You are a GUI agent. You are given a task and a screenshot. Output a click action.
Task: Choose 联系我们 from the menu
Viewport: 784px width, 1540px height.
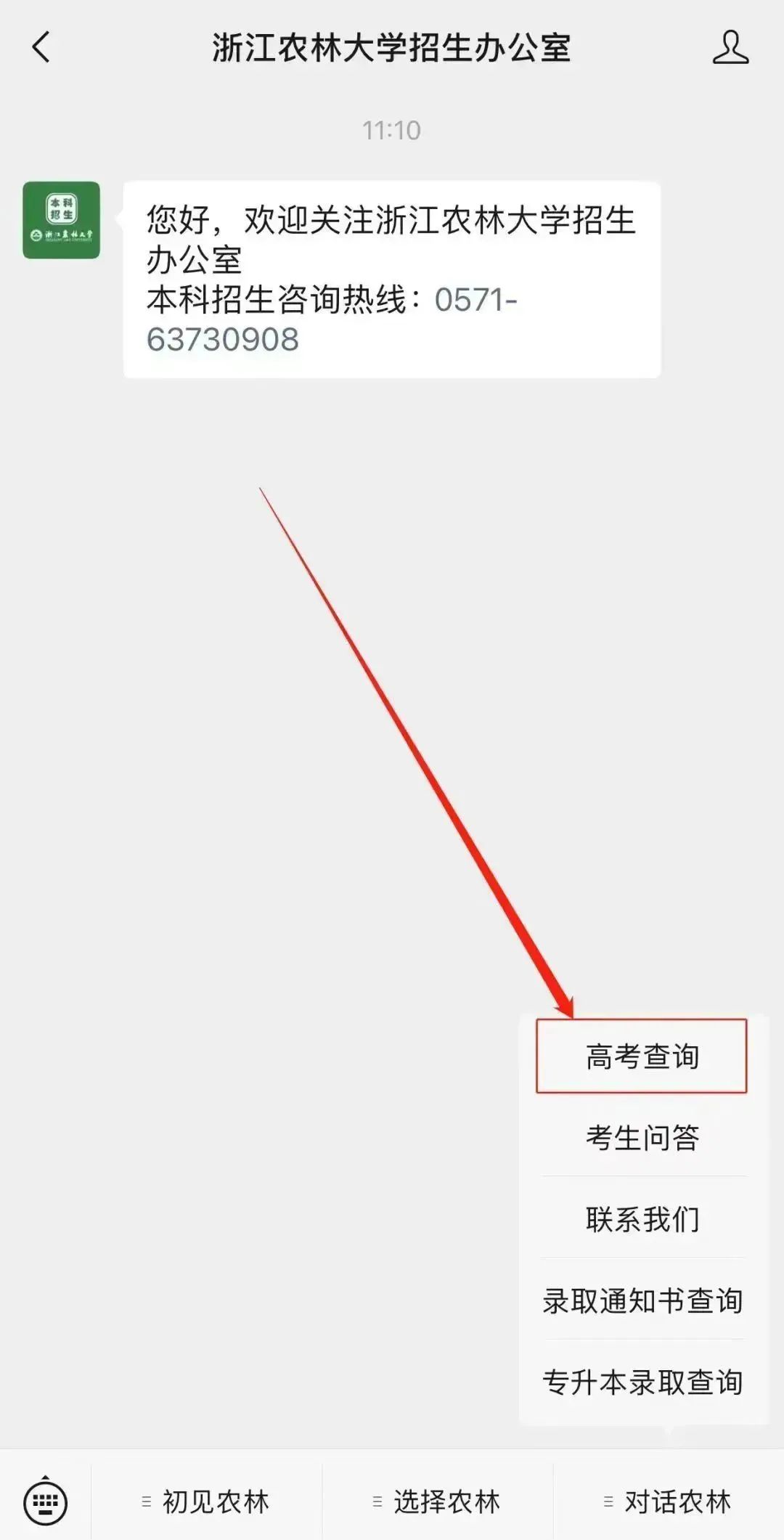(642, 1219)
